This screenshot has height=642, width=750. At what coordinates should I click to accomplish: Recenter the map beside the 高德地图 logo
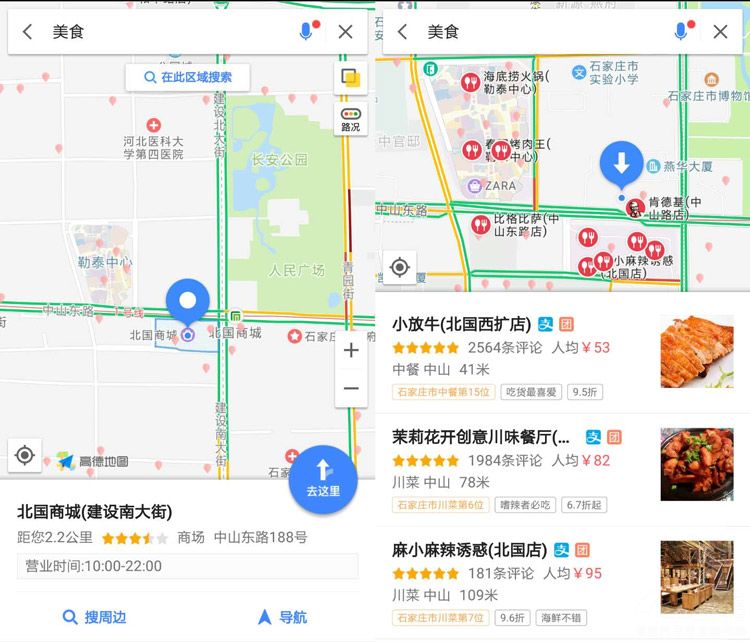(25, 456)
